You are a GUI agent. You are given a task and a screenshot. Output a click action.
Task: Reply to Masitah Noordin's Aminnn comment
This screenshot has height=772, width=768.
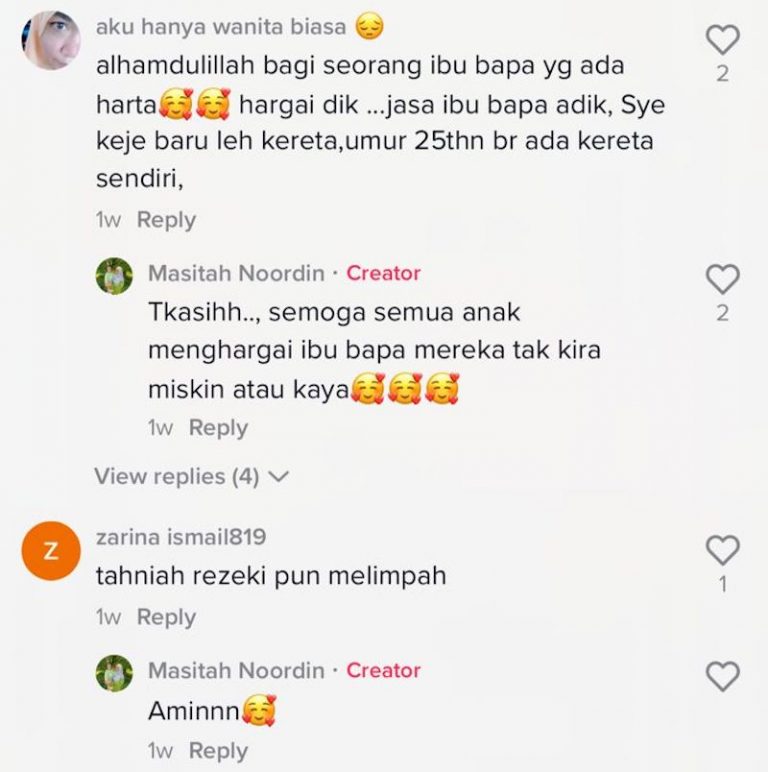[218, 751]
